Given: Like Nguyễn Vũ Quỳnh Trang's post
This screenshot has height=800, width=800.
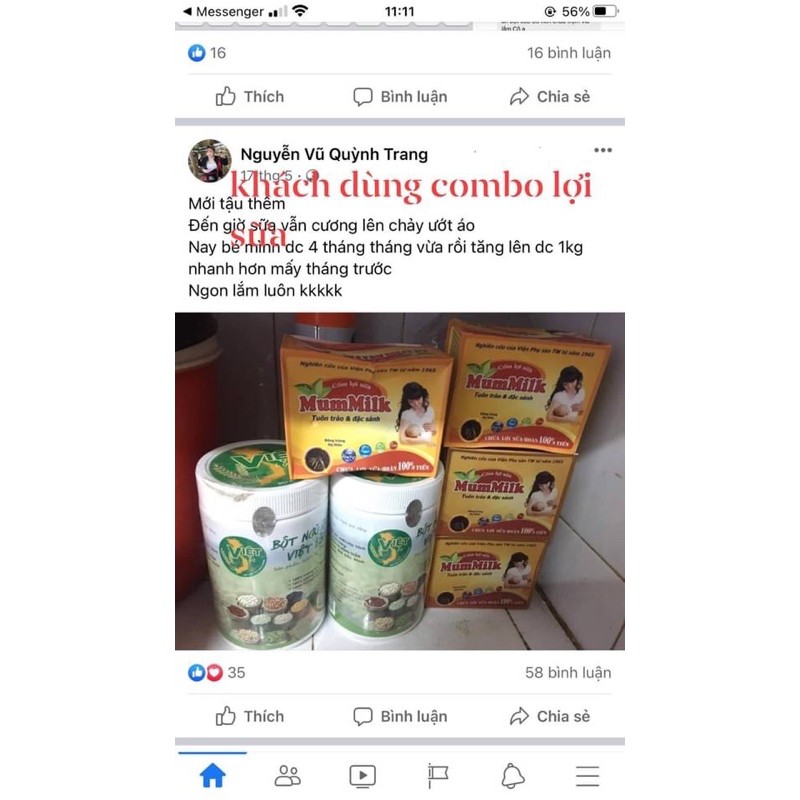Looking at the screenshot, I should tap(250, 716).
